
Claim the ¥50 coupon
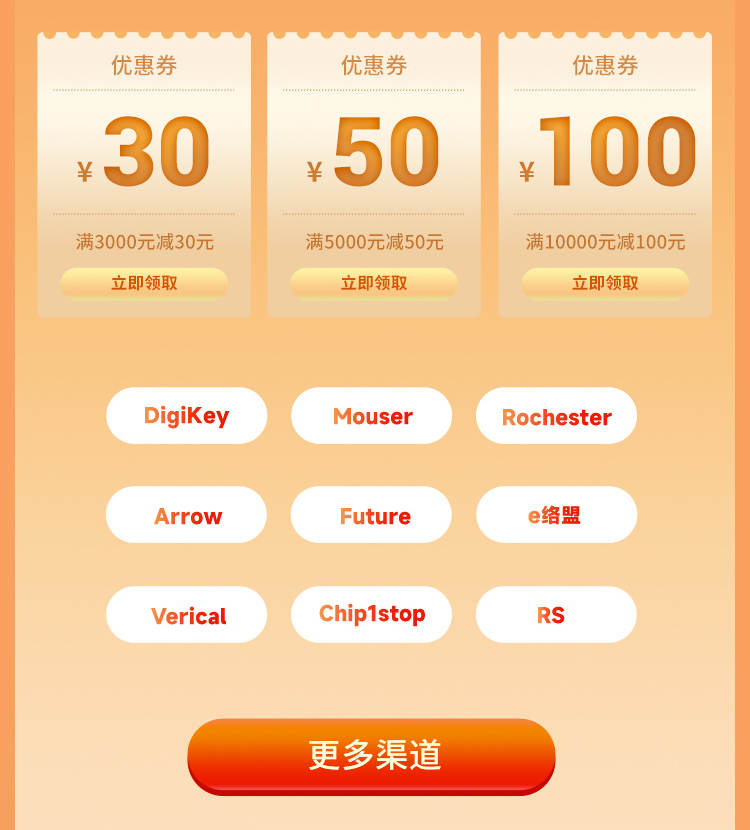374,283
